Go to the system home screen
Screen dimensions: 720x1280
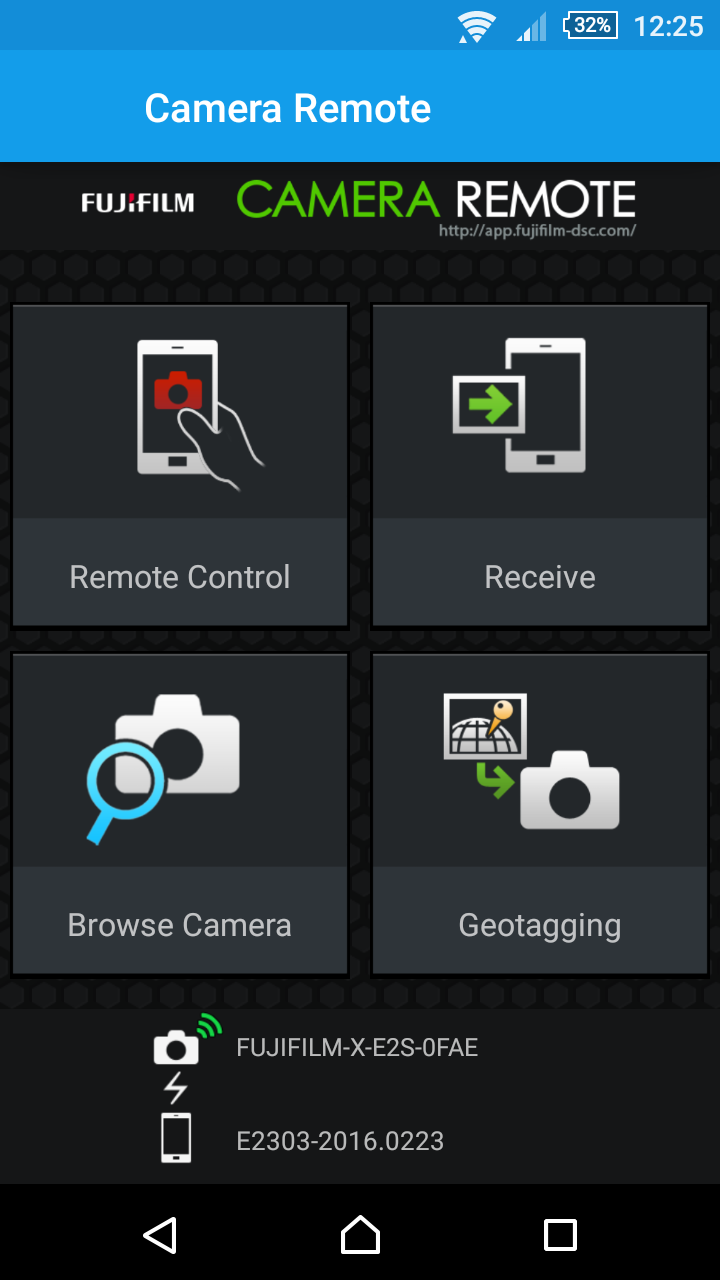point(360,1235)
